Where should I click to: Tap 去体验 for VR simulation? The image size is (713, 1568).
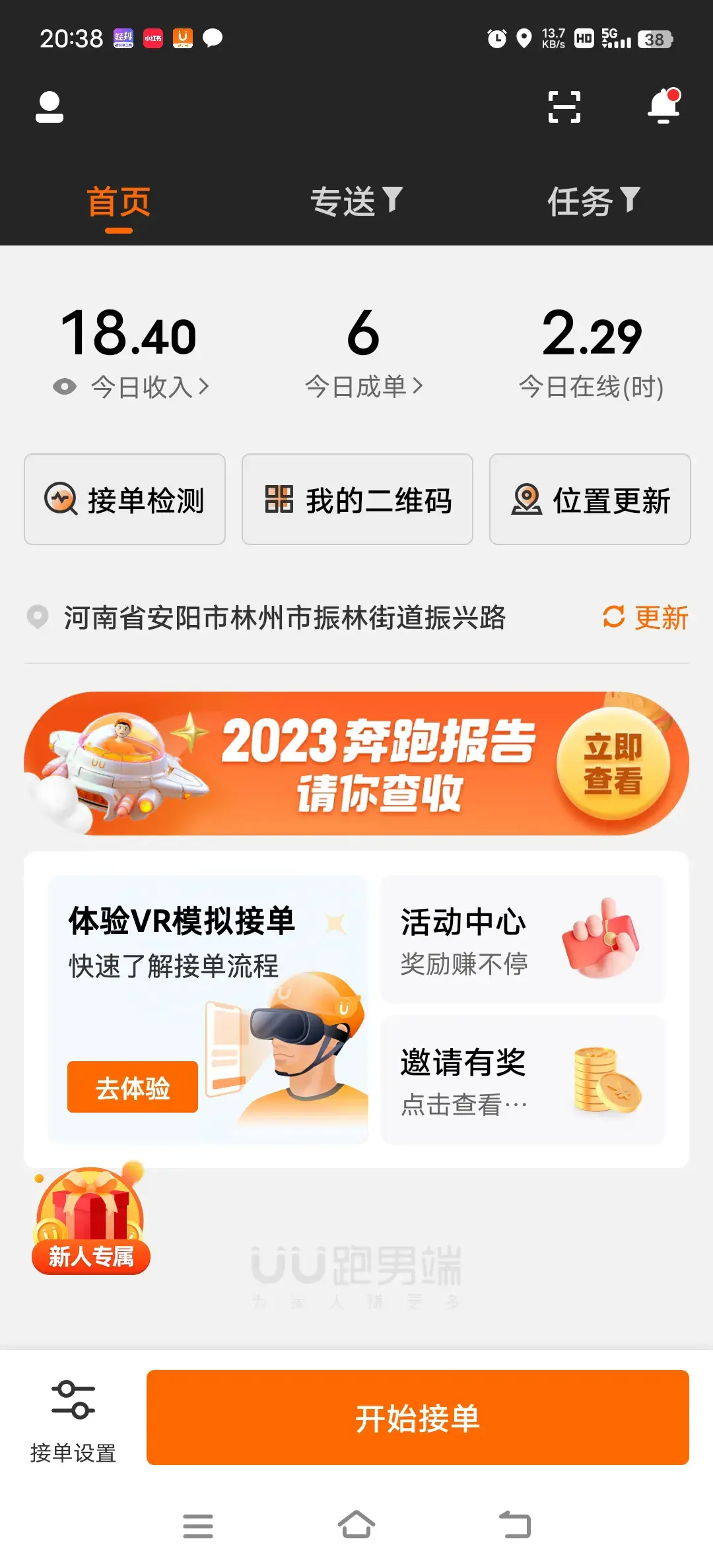(x=133, y=1088)
